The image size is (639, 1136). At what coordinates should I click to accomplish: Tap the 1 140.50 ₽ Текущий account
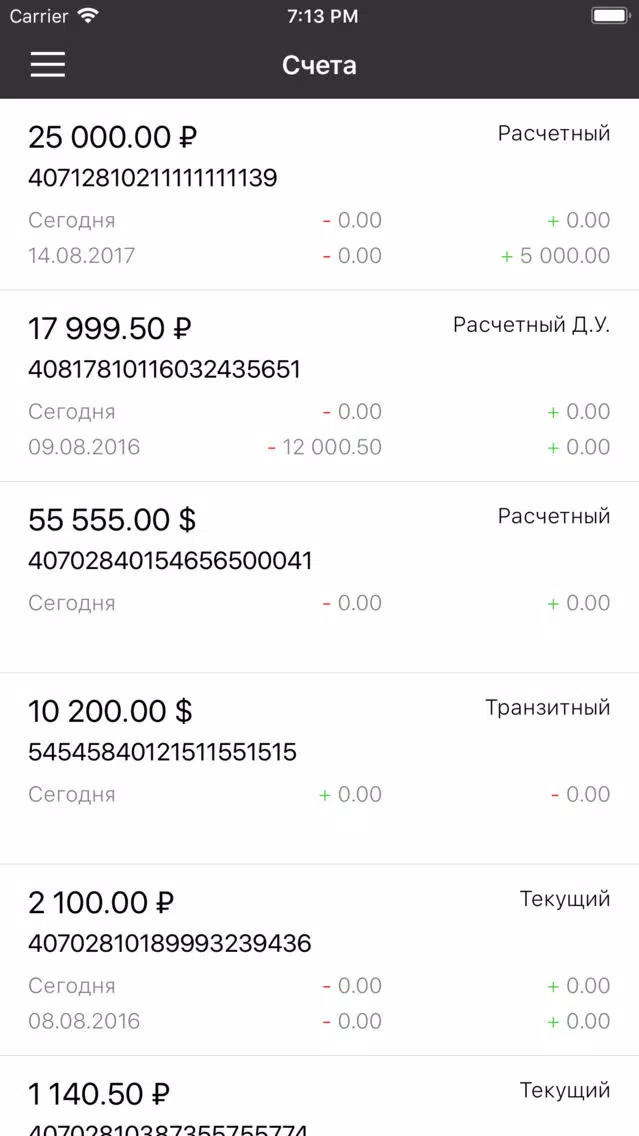tap(320, 1096)
